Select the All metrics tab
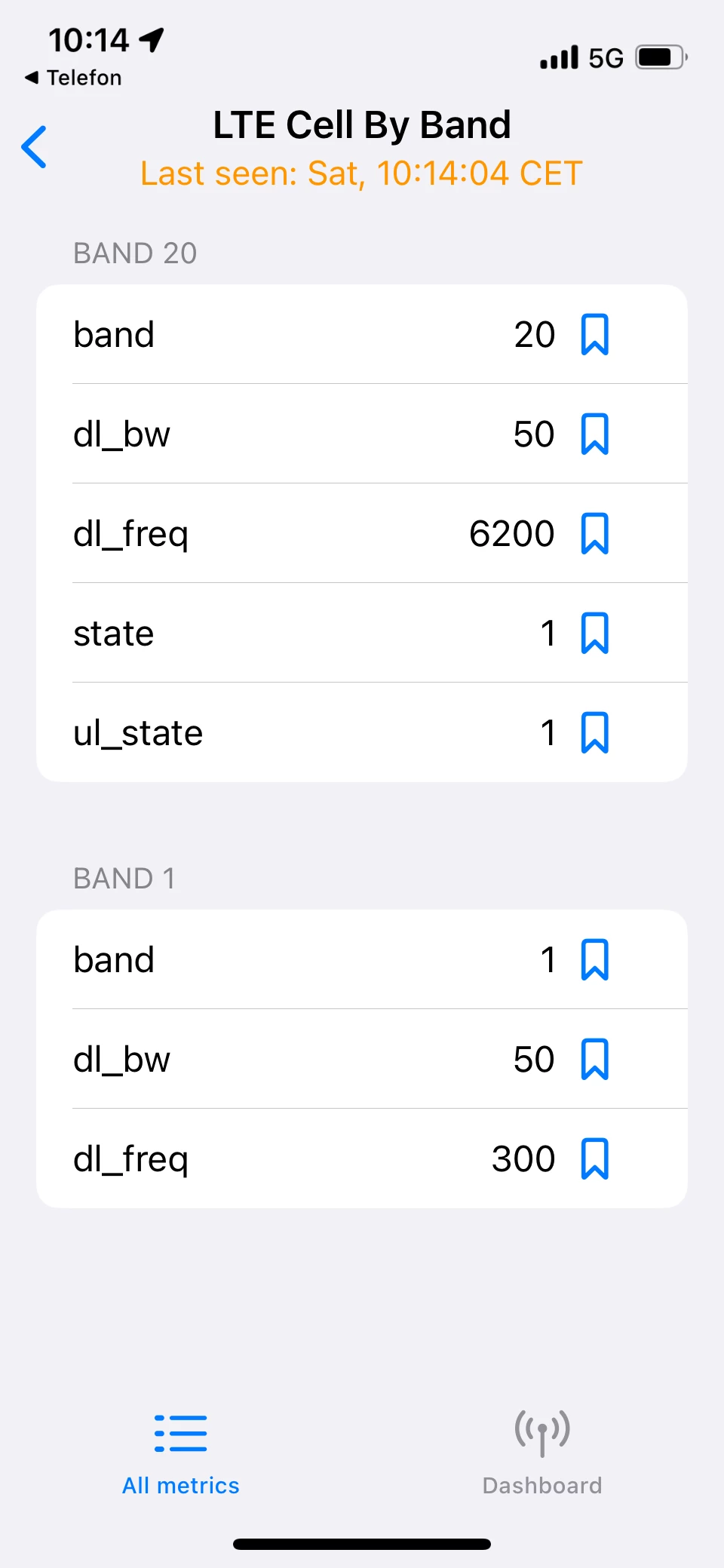Screen dimensions: 724x1568 point(181,1452)
